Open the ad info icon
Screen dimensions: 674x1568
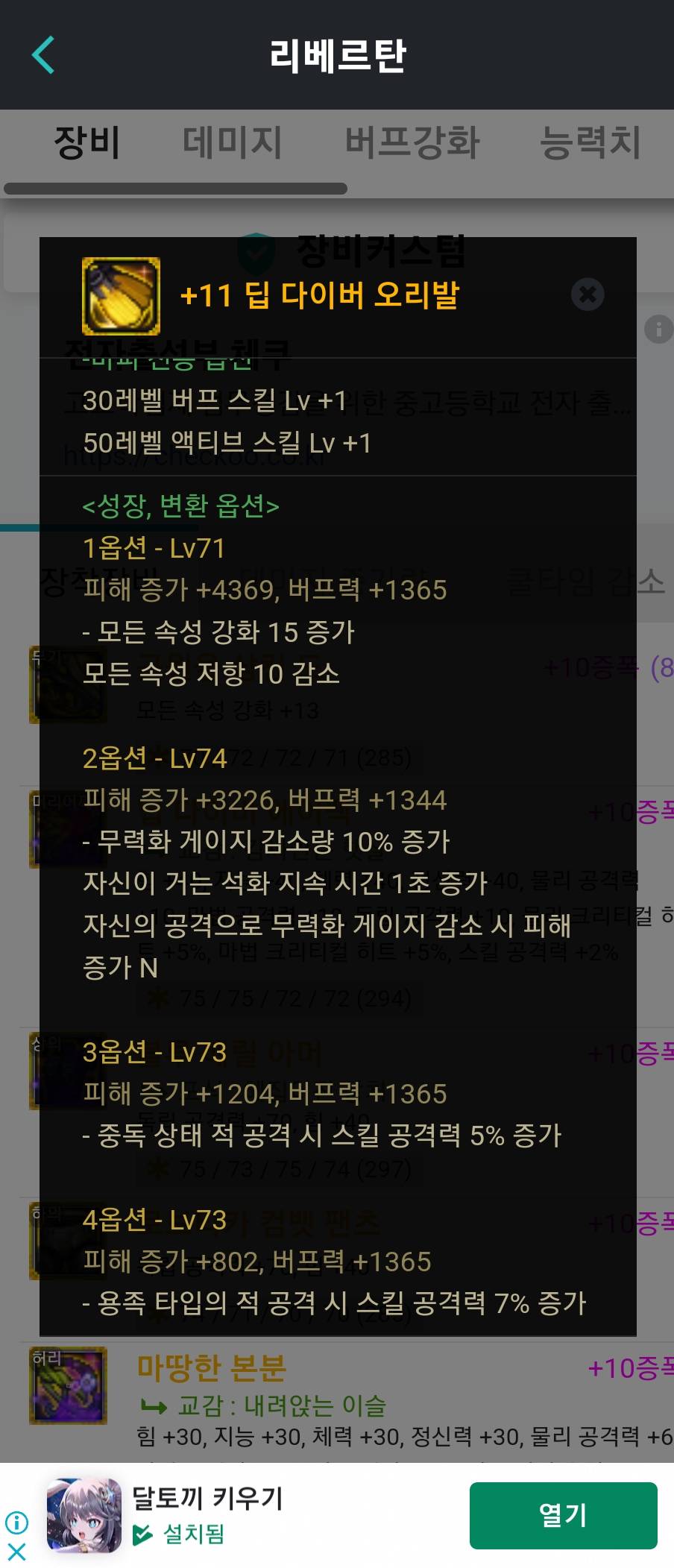16,1522
